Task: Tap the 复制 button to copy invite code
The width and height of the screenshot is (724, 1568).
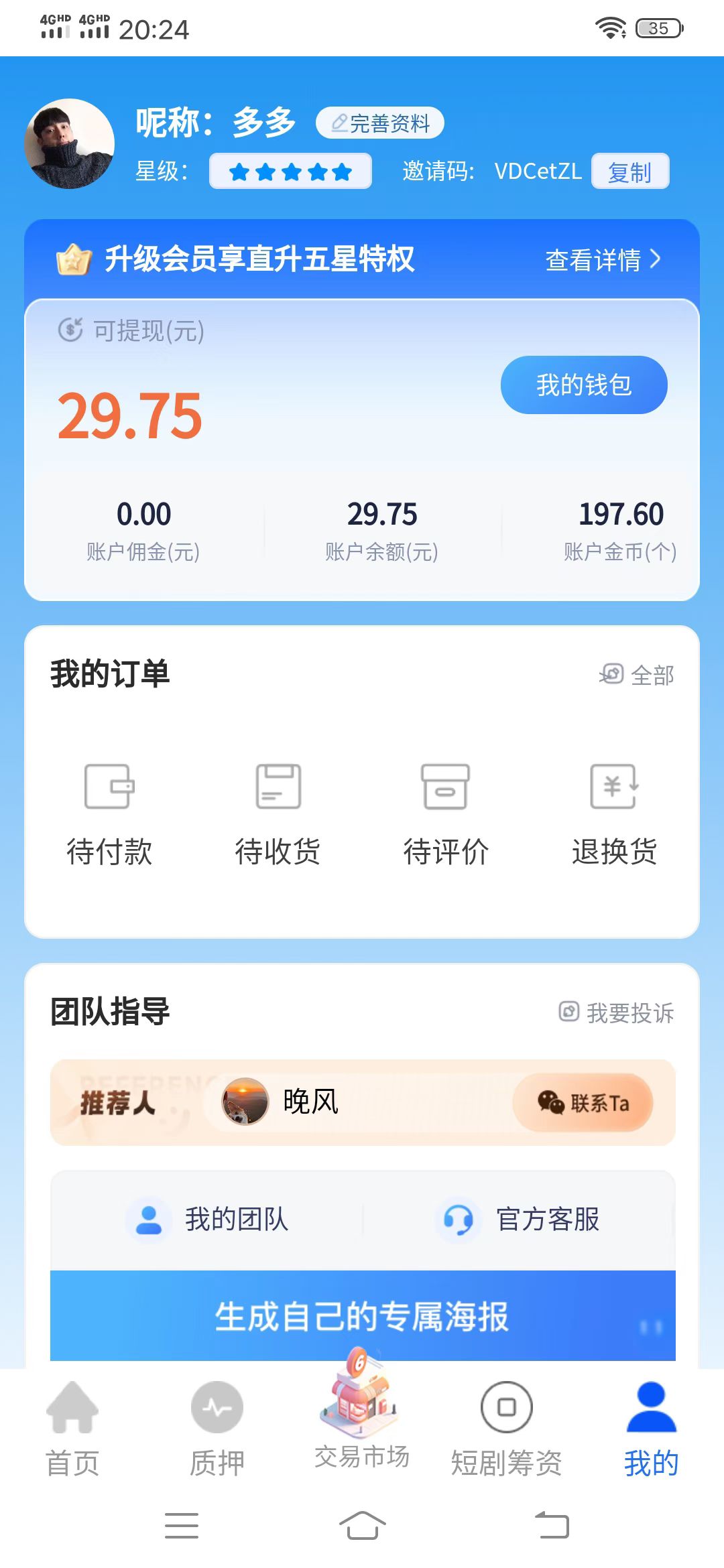Action: tap(629, 172)
